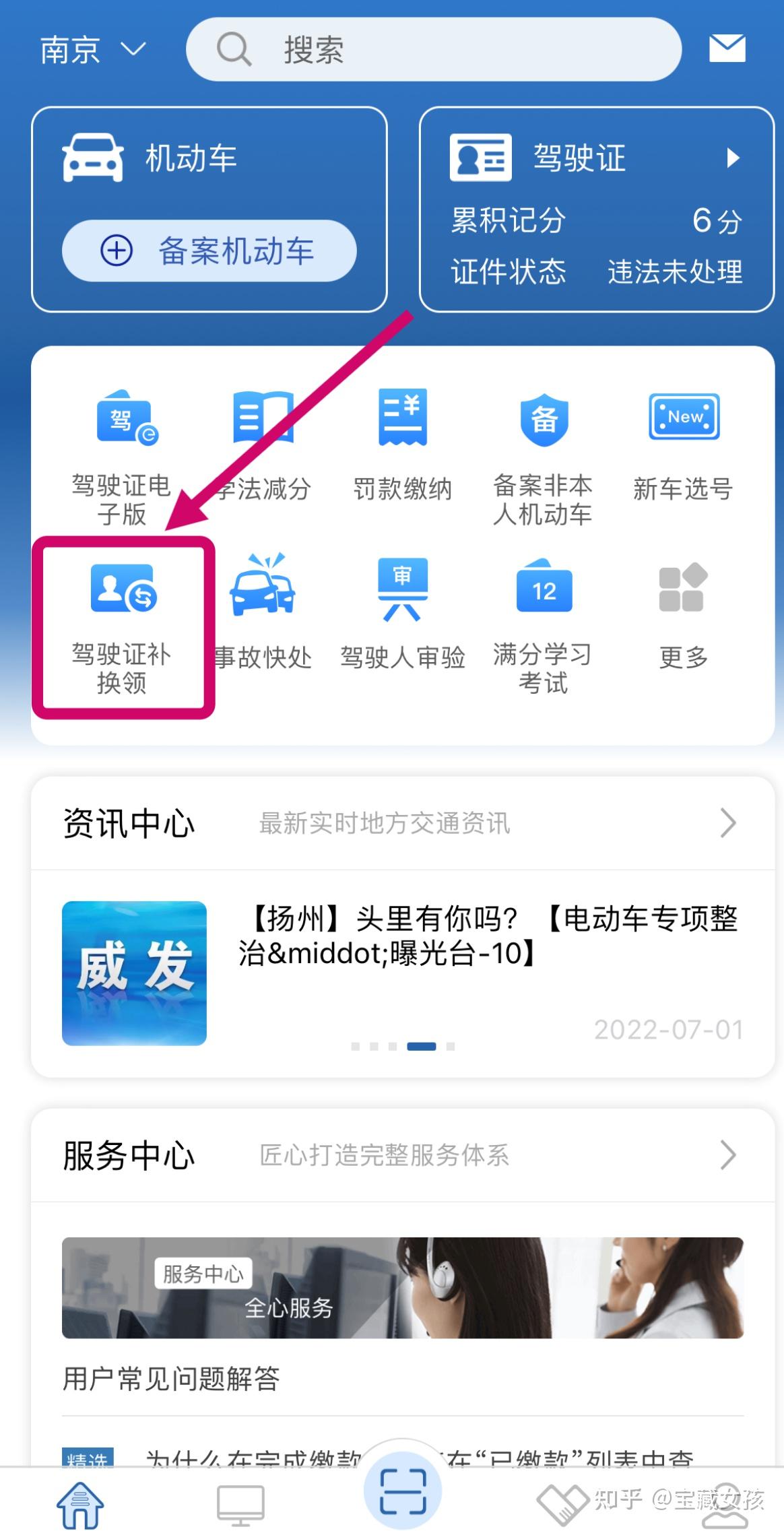Expand the 服务中心 section
This screenshot has height=1531, width=784.
[403, 1156]
